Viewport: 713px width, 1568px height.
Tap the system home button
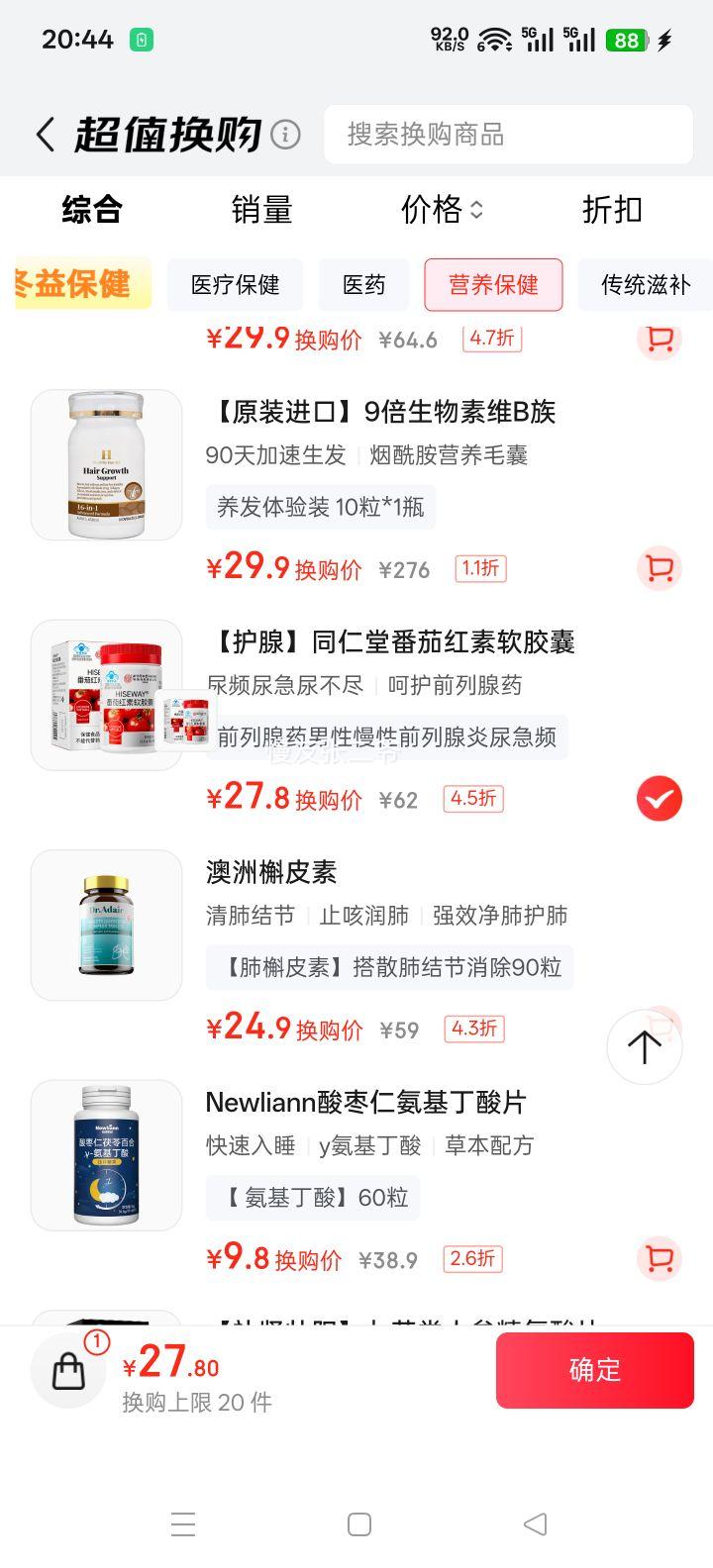click(359, 1524)
